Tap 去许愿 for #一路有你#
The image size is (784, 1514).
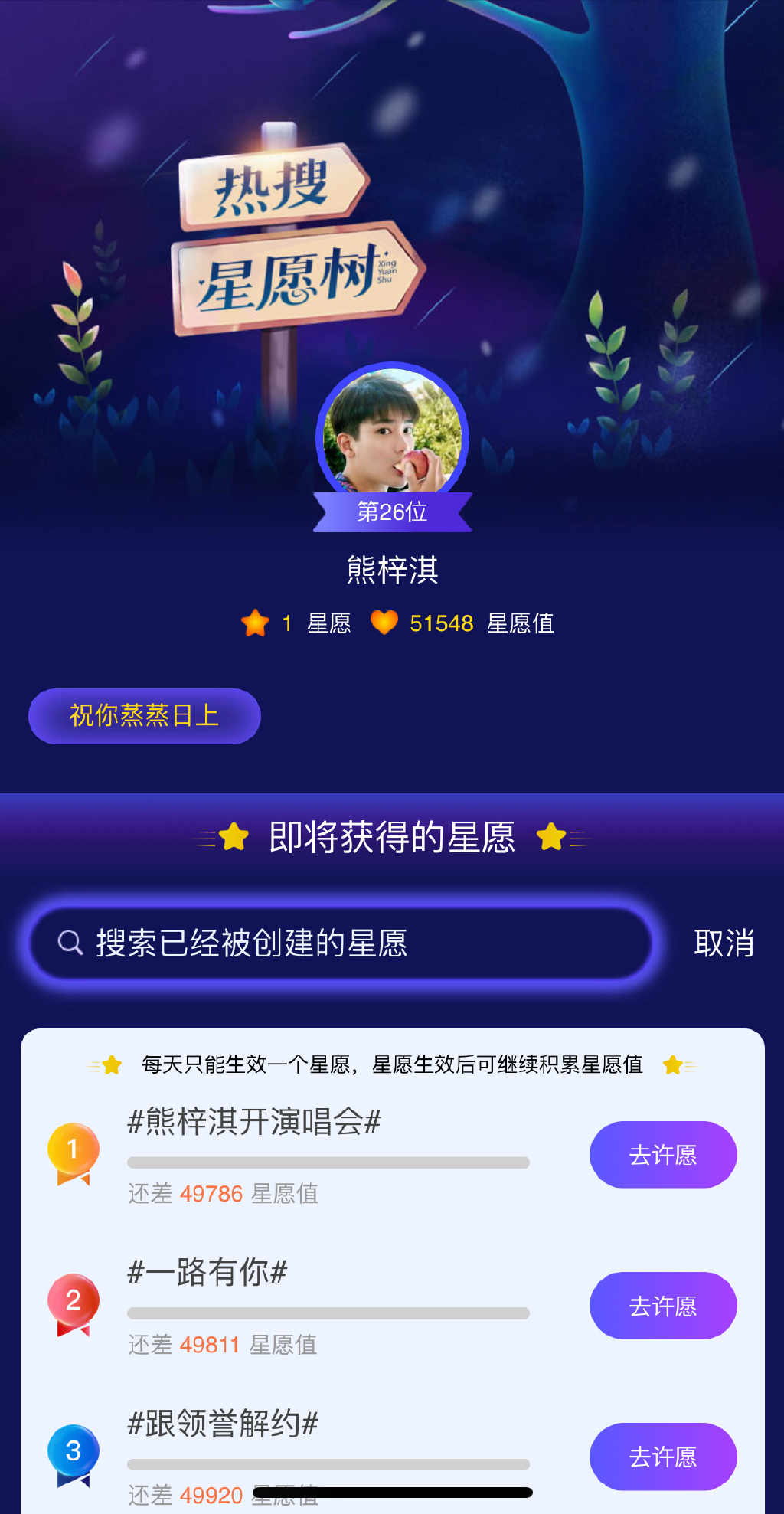663,1305
